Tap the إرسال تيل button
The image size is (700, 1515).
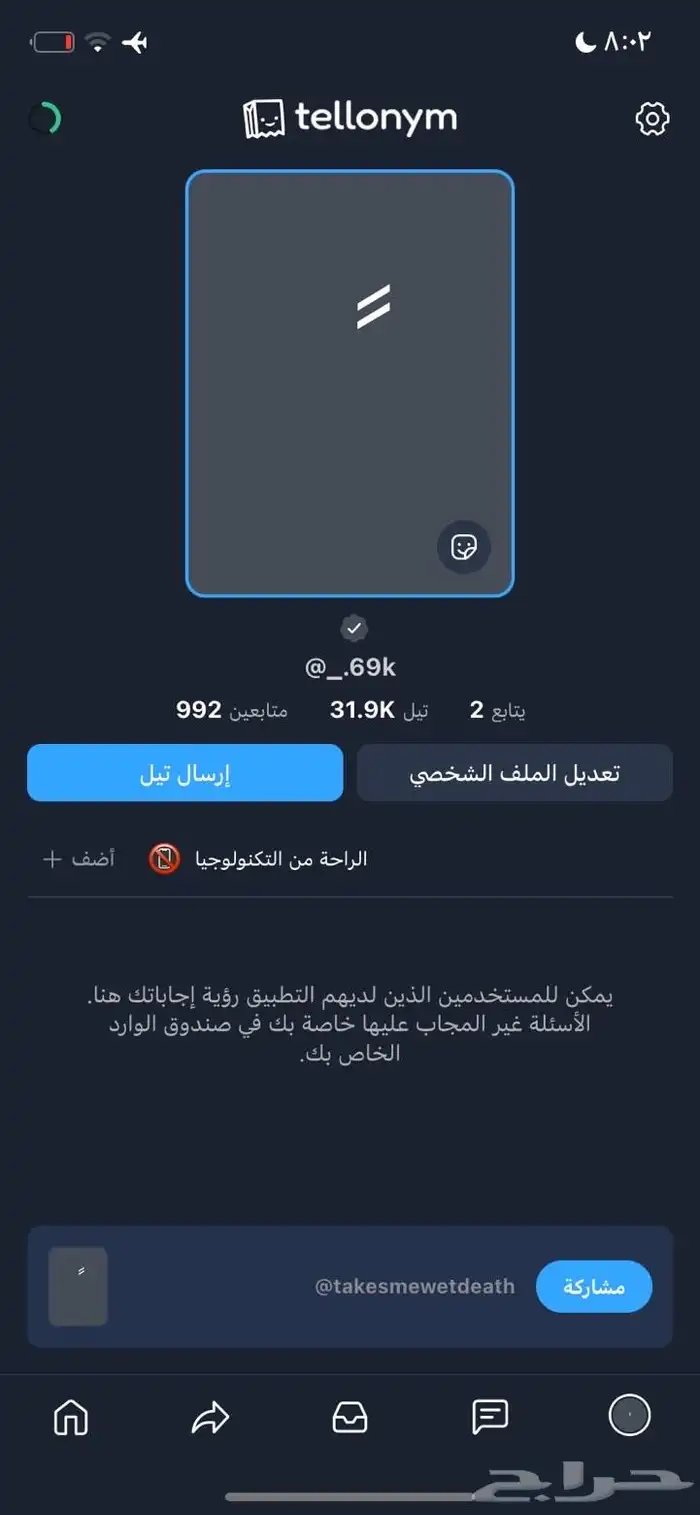(185, 773)
